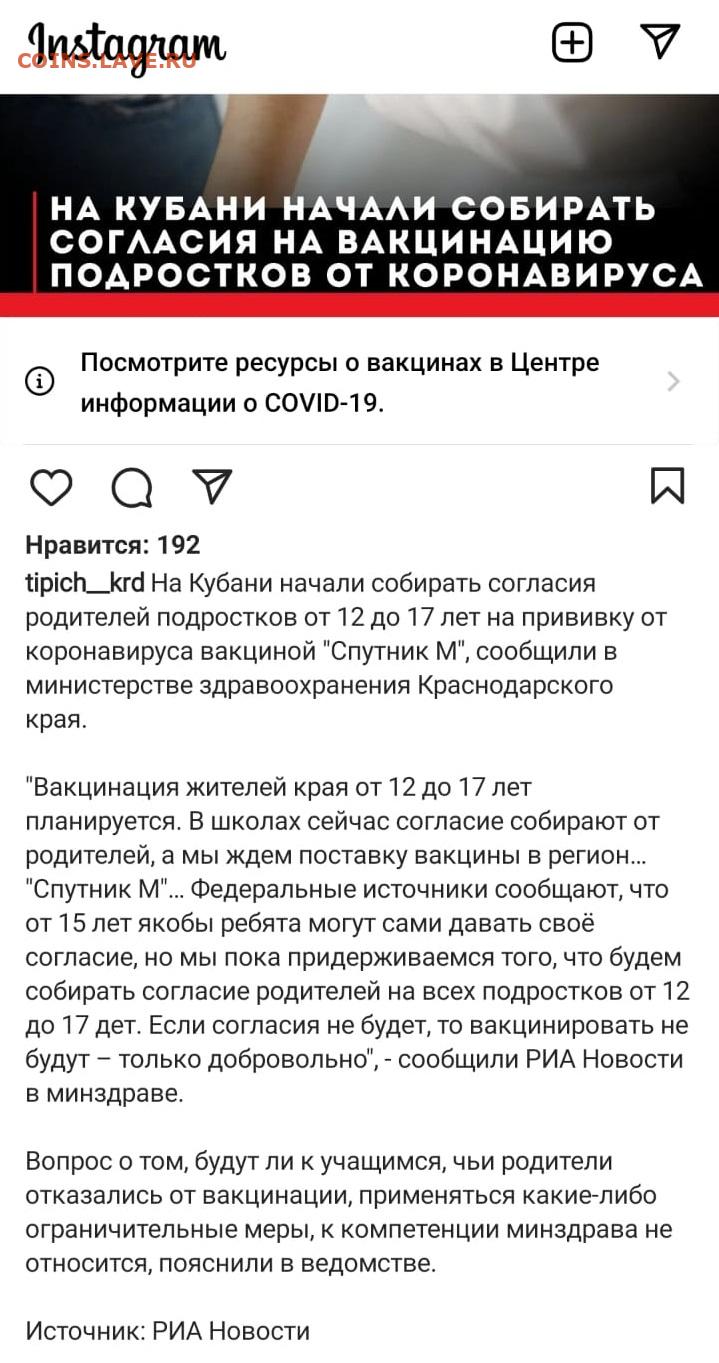Create a new post with the plus icon
This screenshot has width=719, height=1363.
(573, 43)
